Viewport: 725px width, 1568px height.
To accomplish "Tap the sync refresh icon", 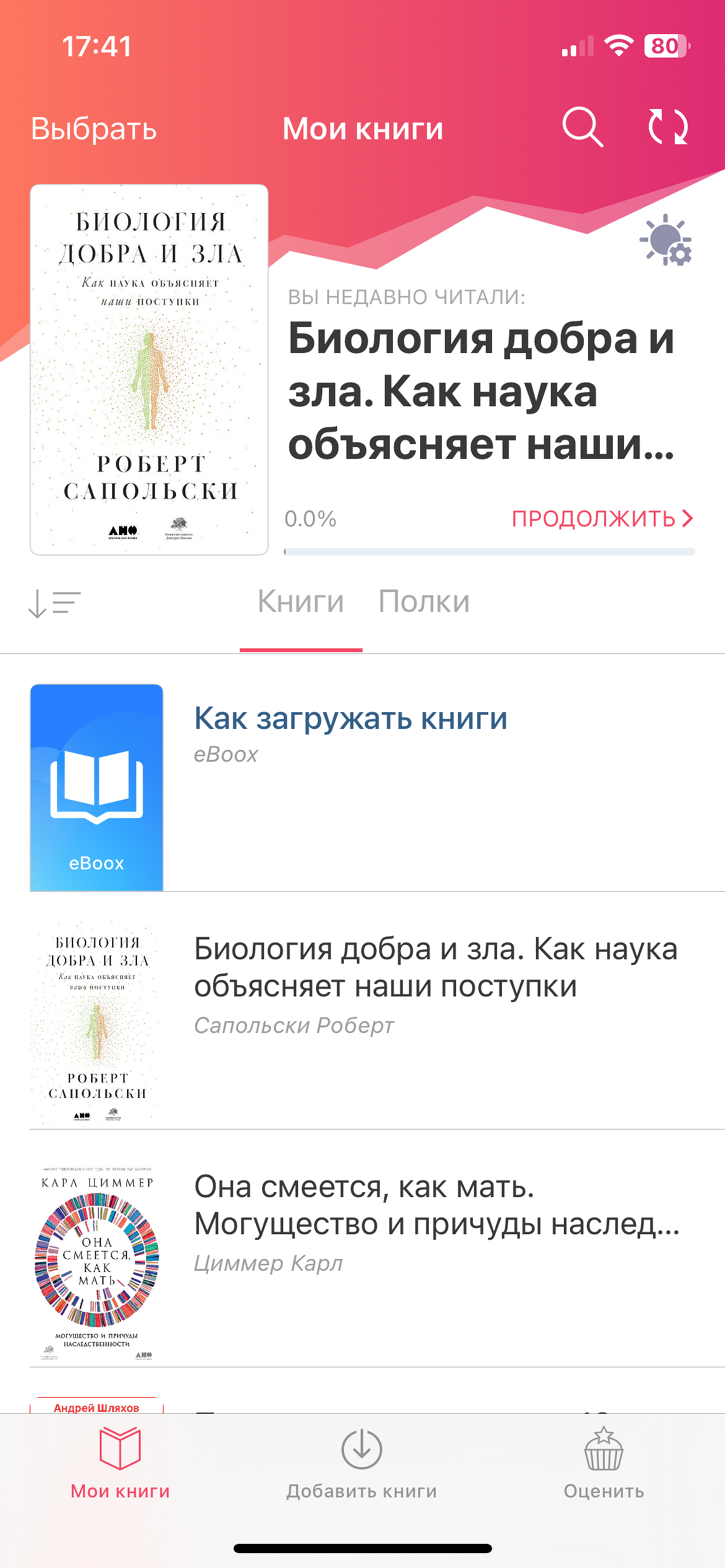I will tap(668, 127).
